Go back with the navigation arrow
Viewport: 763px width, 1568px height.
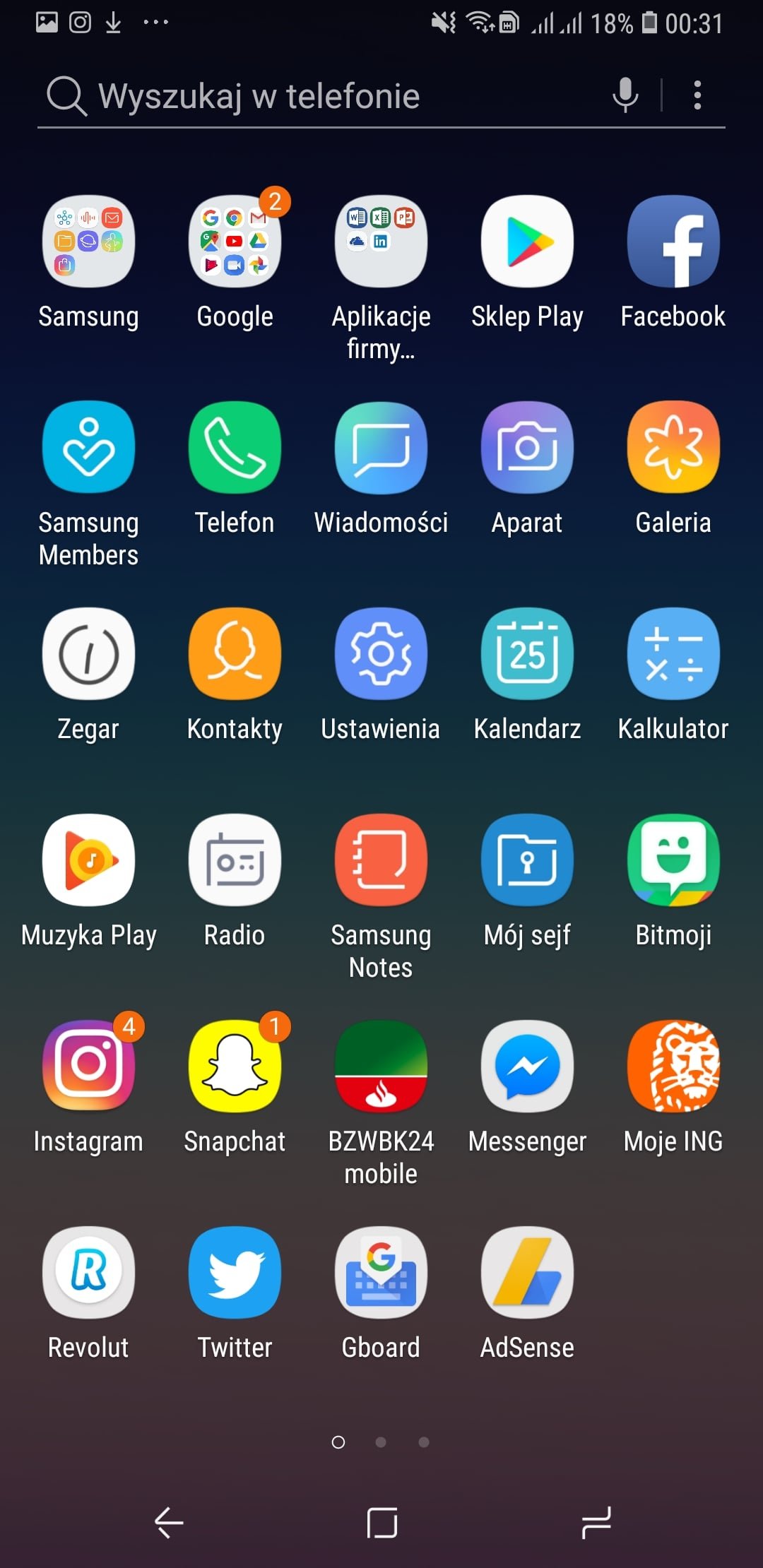pos(170,1522)
